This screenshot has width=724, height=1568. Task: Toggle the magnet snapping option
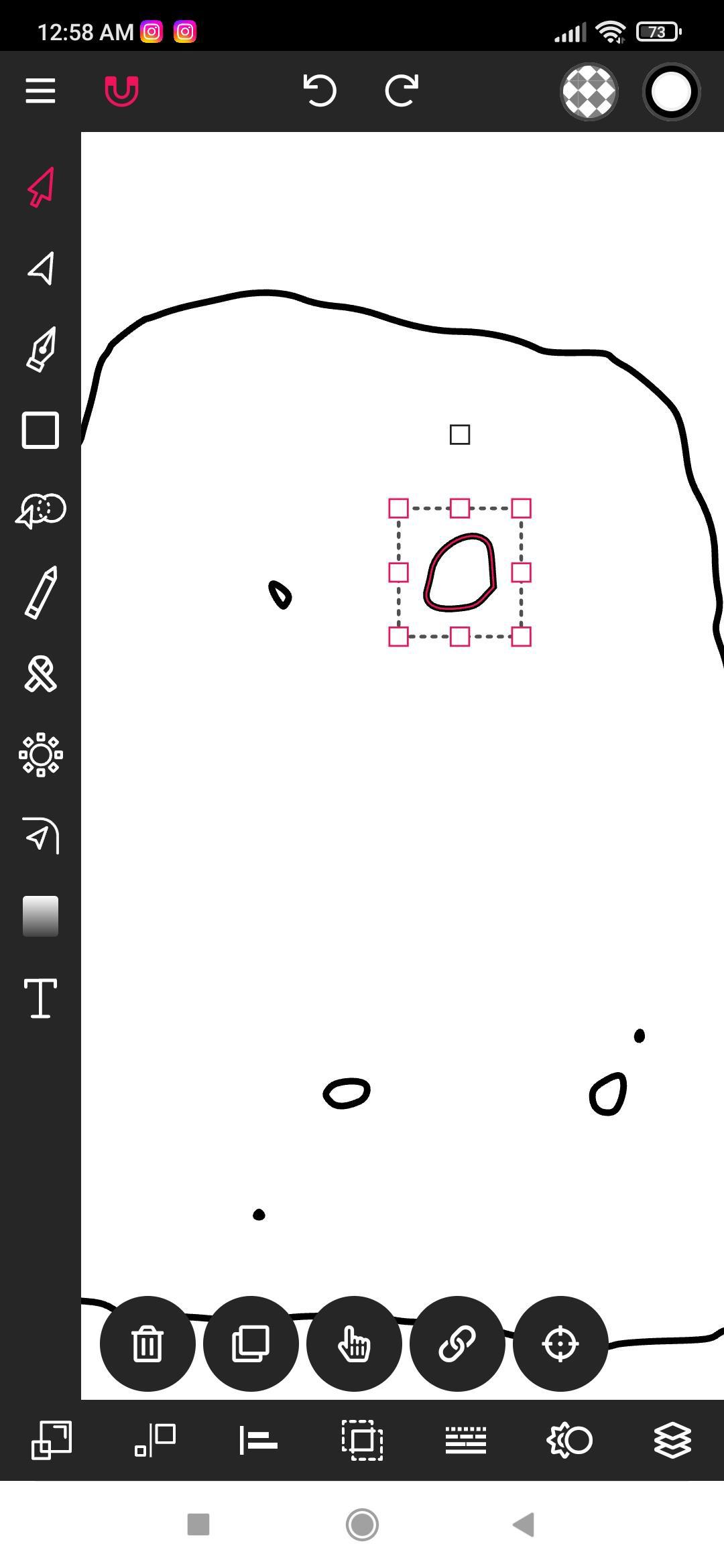(121, 91)
